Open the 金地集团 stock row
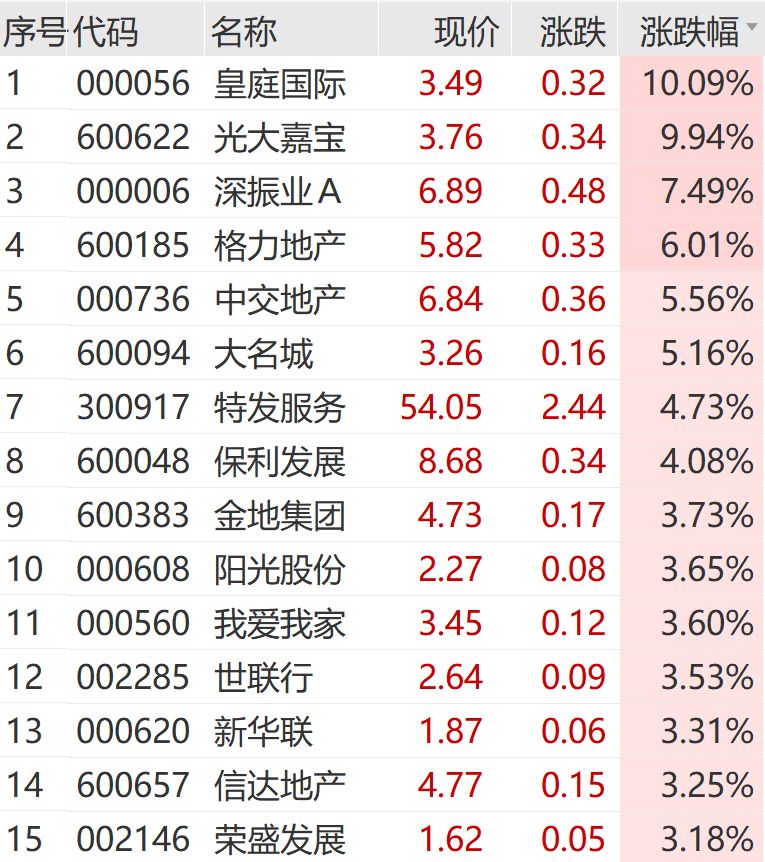Screen dimensions: 765x862 pos(280,515)
